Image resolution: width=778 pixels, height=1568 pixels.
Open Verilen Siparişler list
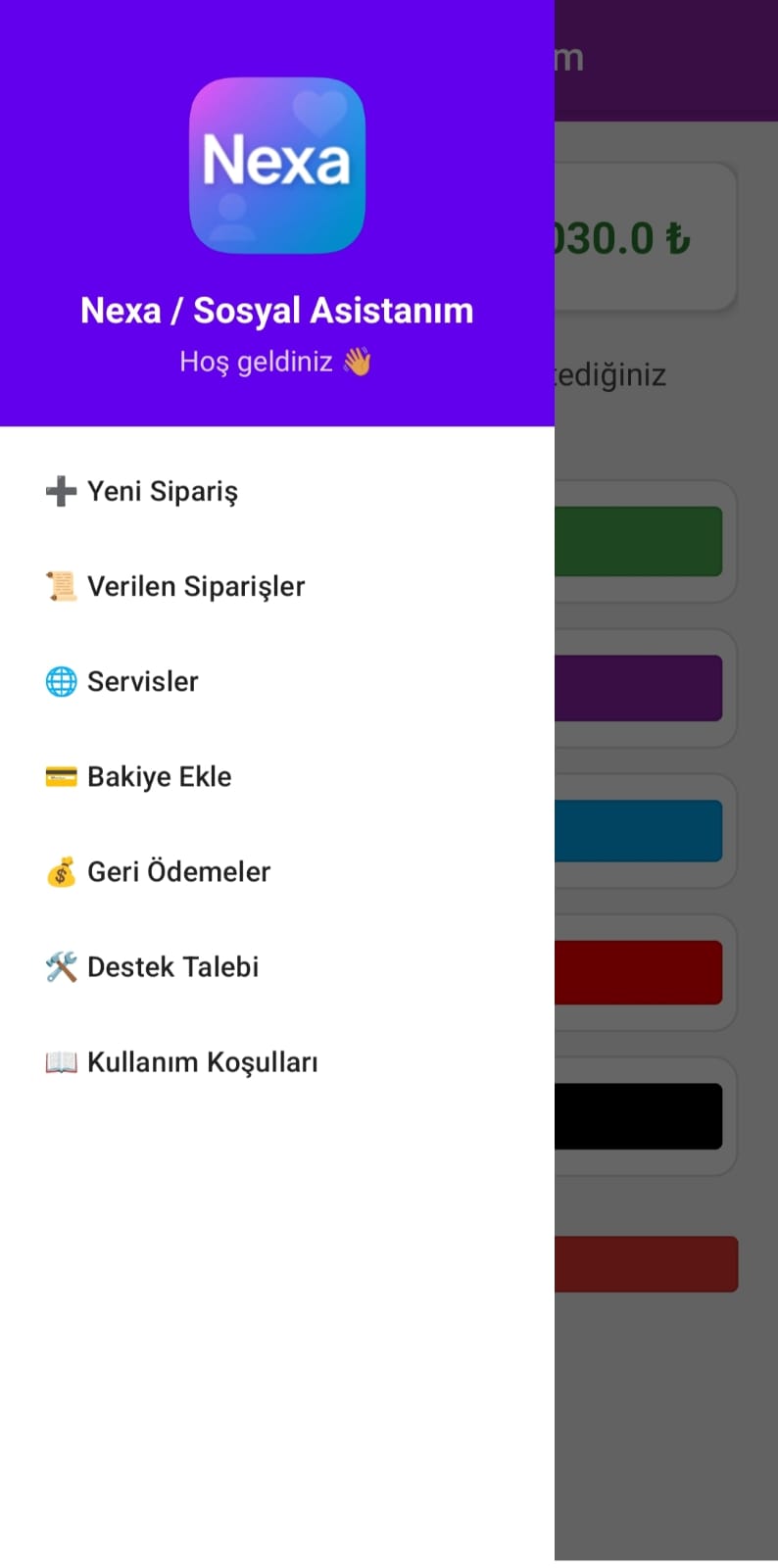195,586
